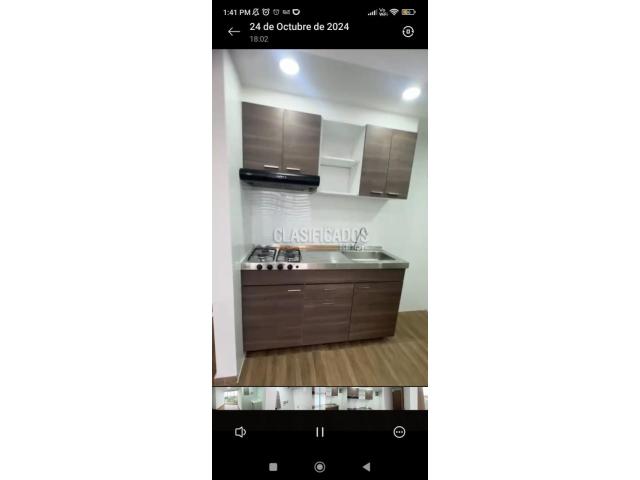This screenshot has width=640, height=480.
Task: Tap the video frame strip to seek
Action: pyautogui.click(x=319, y=398)
